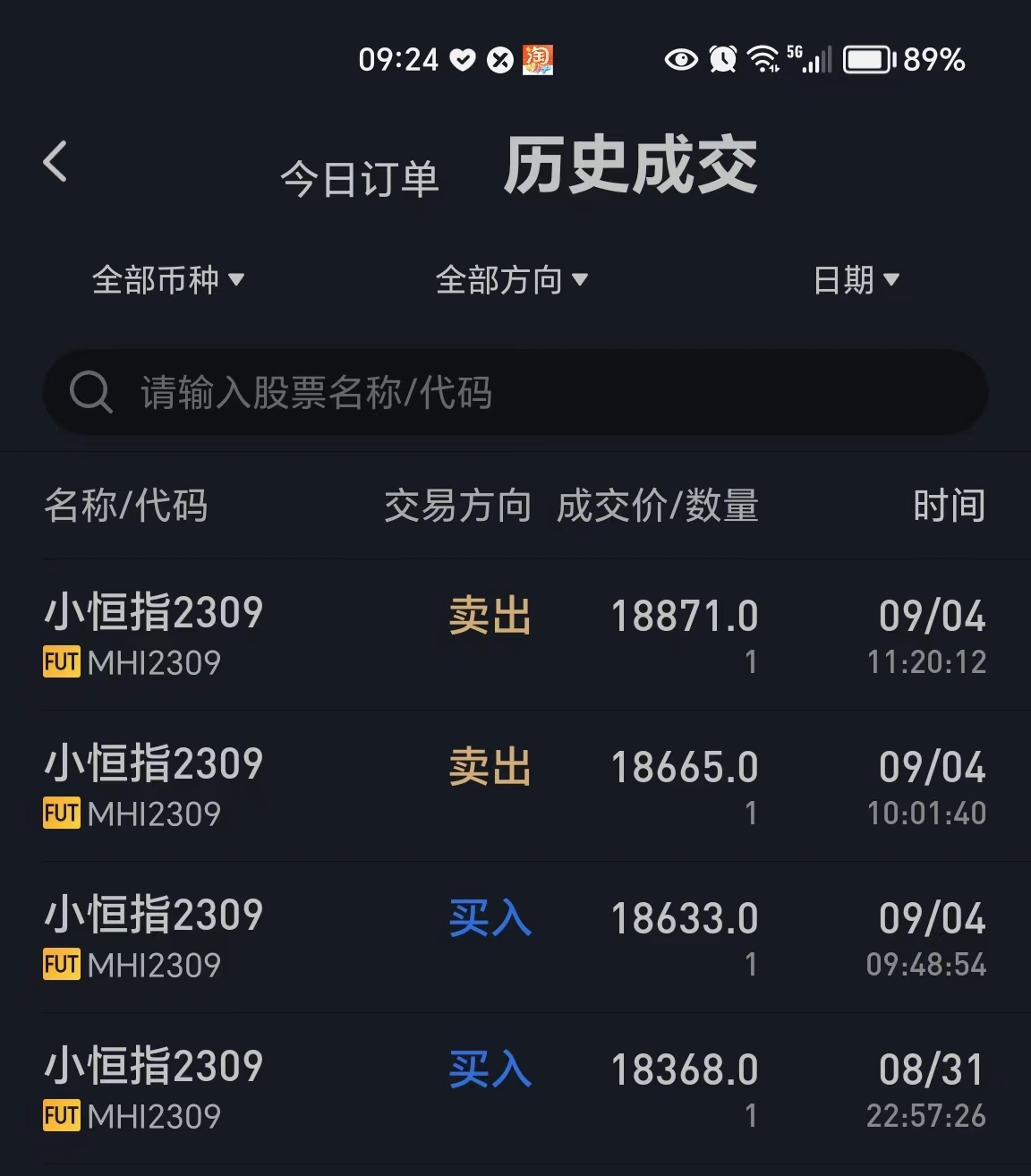Expand the 全部币种 currency filter

click(x=167, y=280)
